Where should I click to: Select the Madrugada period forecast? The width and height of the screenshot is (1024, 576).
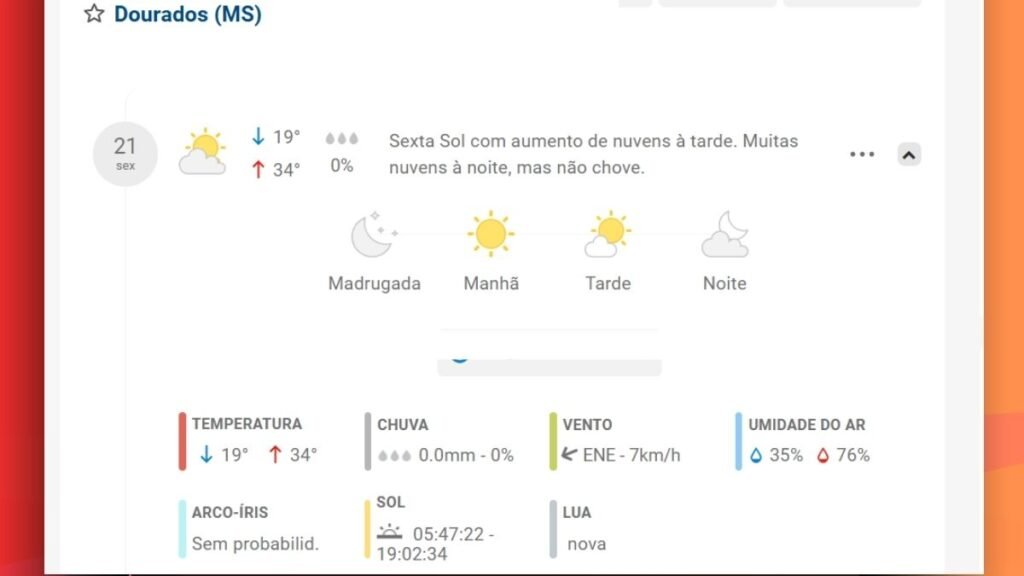[x=374, y=251]
